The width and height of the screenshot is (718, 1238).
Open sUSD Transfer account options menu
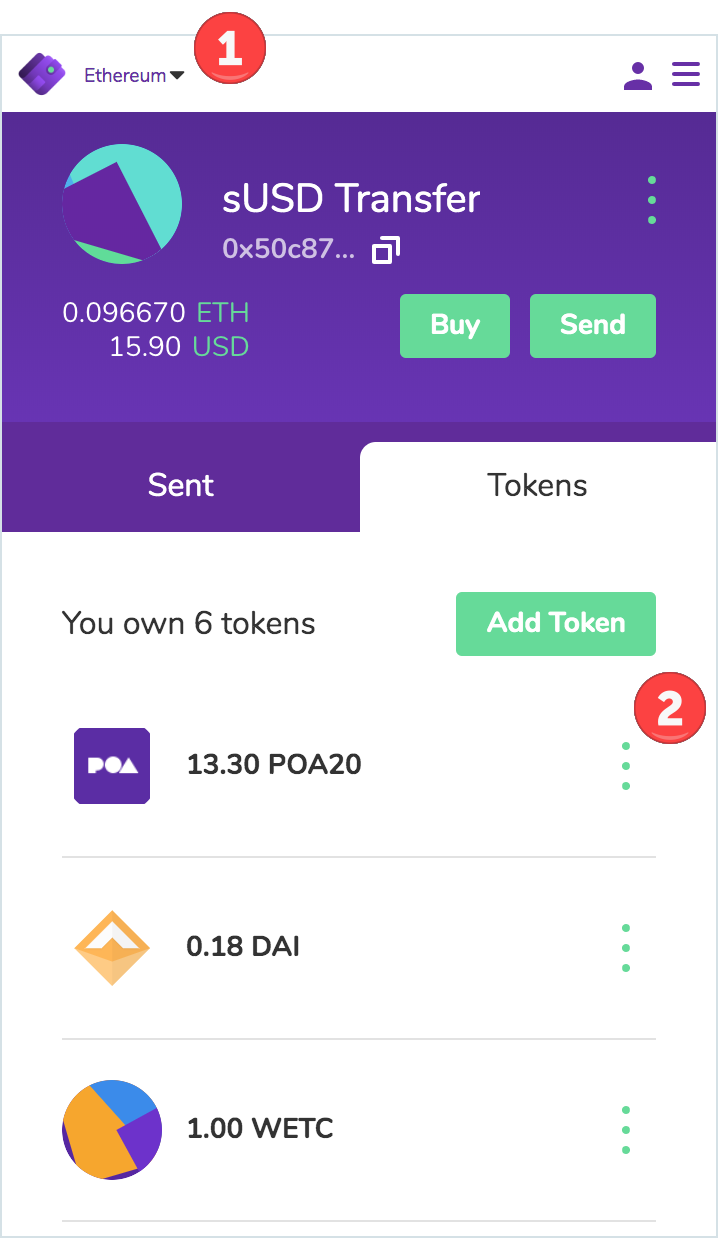coord(652,200)
